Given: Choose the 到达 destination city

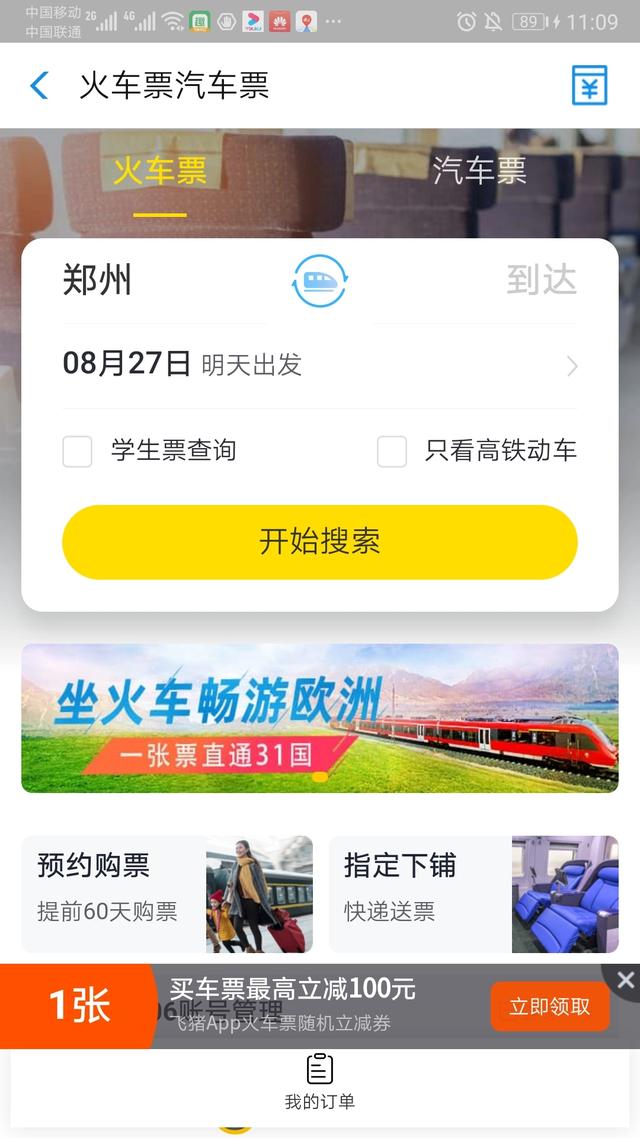Looking at the screenshot, I should (x=541, y=281).
